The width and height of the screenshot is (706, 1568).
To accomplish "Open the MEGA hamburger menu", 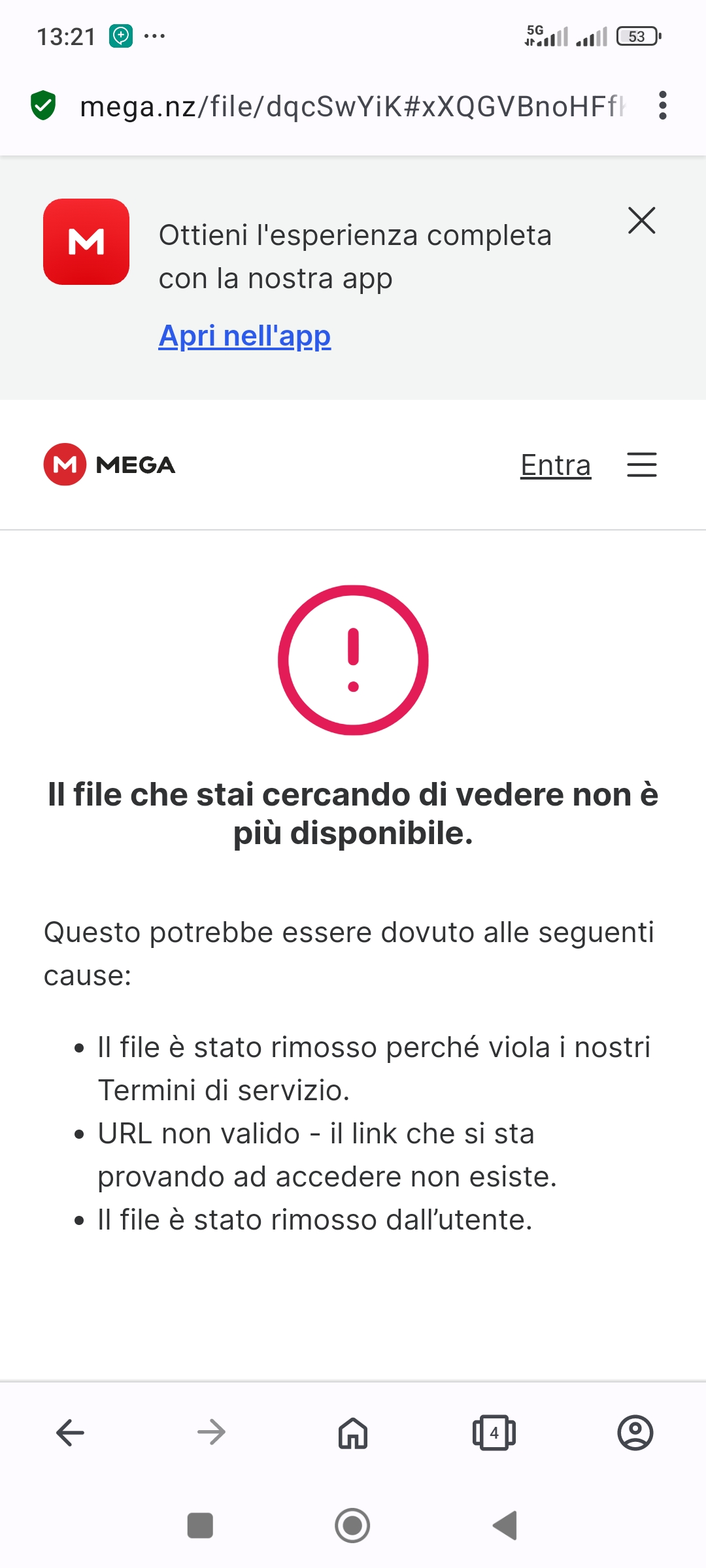I will [x=641, y=465].
